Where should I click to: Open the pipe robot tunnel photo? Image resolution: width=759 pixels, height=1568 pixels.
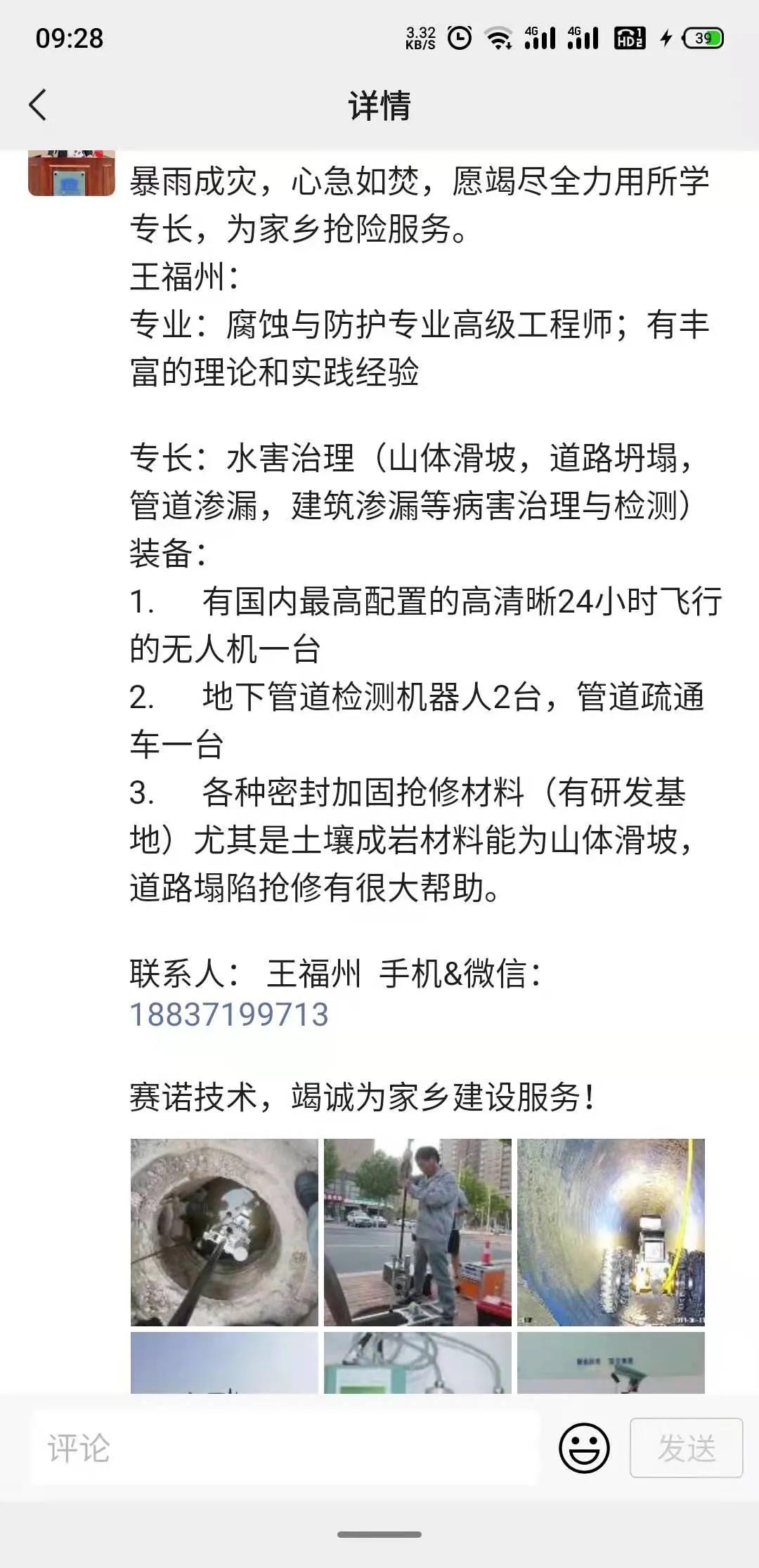click(x=611, y=1232)
